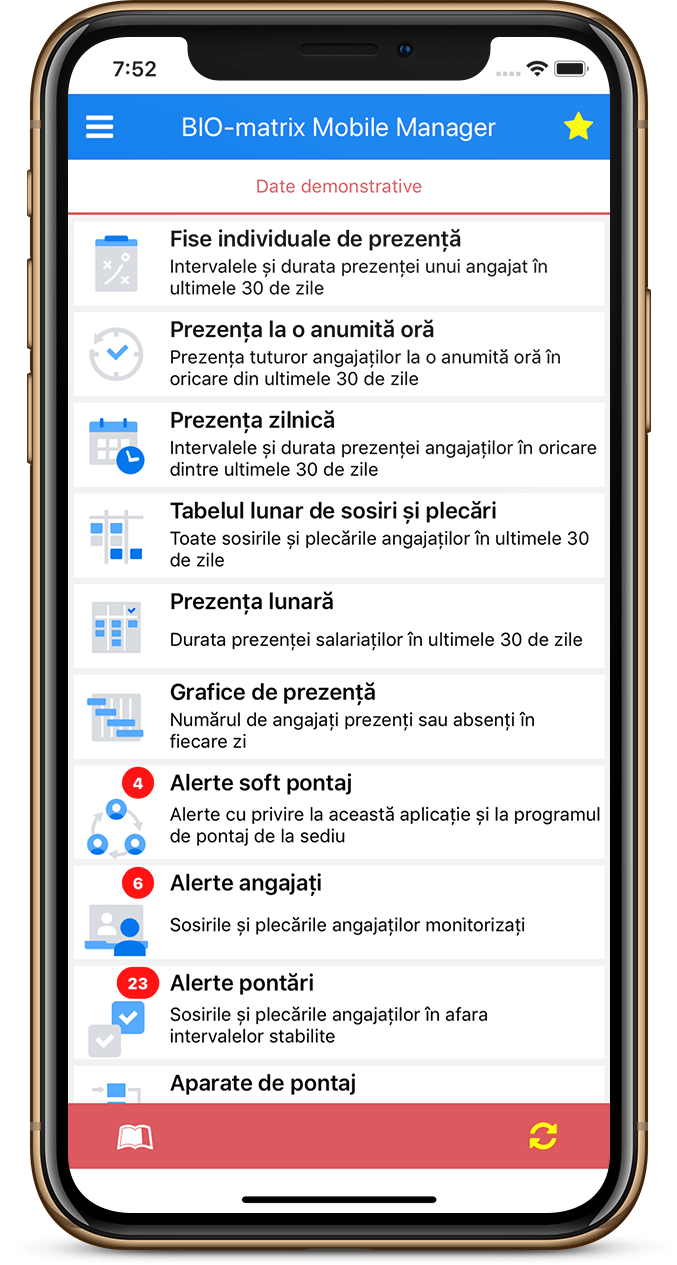
Task: Select Prezența zilnică report
Action: click(339, 444)
